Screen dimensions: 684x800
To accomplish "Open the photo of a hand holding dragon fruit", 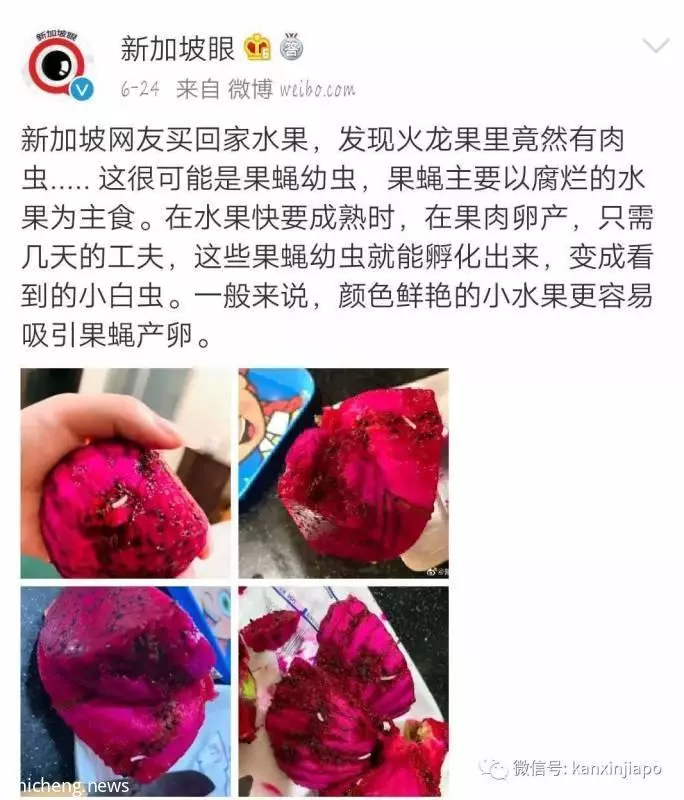I will click(125, 473).
